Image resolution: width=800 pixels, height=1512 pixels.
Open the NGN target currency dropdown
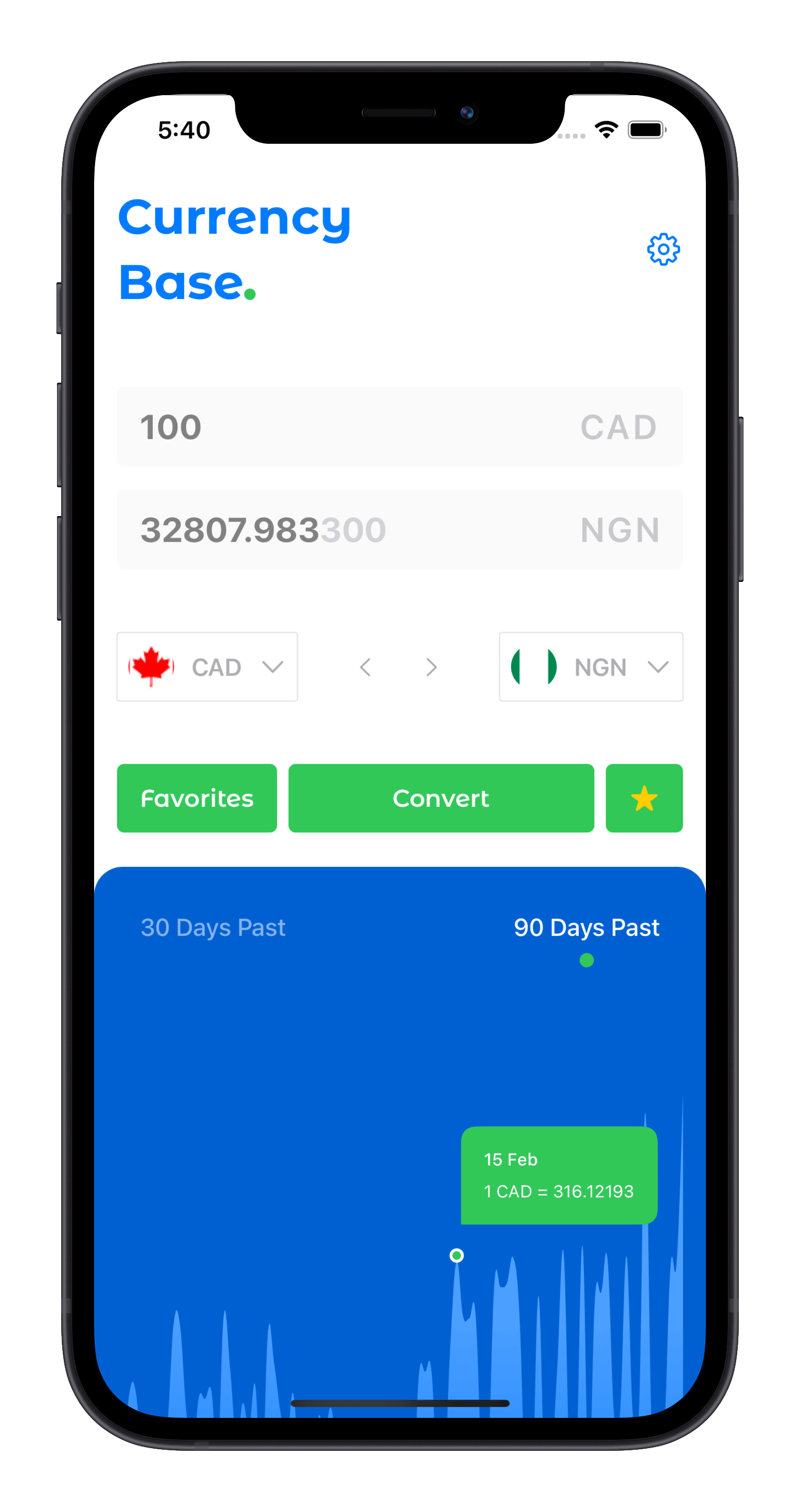click(590, 667)
